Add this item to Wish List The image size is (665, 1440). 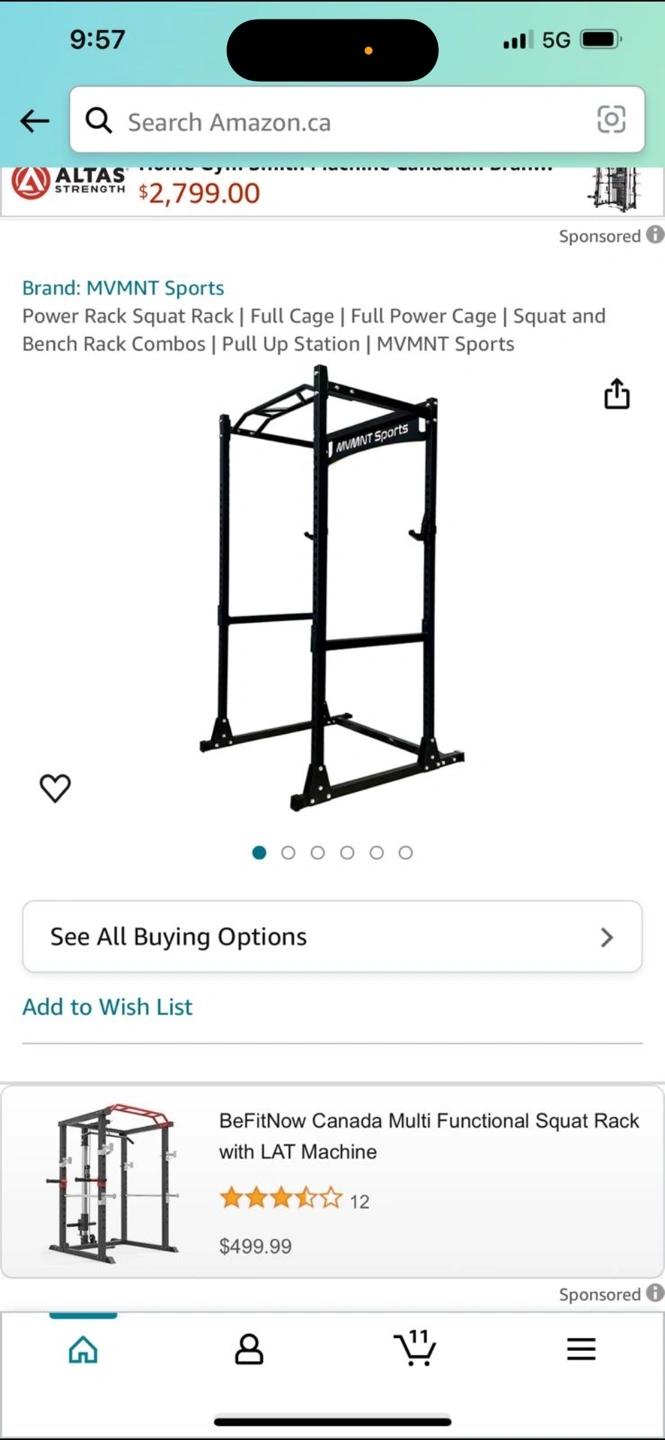pyautogui.click(x=107, y=1007)
